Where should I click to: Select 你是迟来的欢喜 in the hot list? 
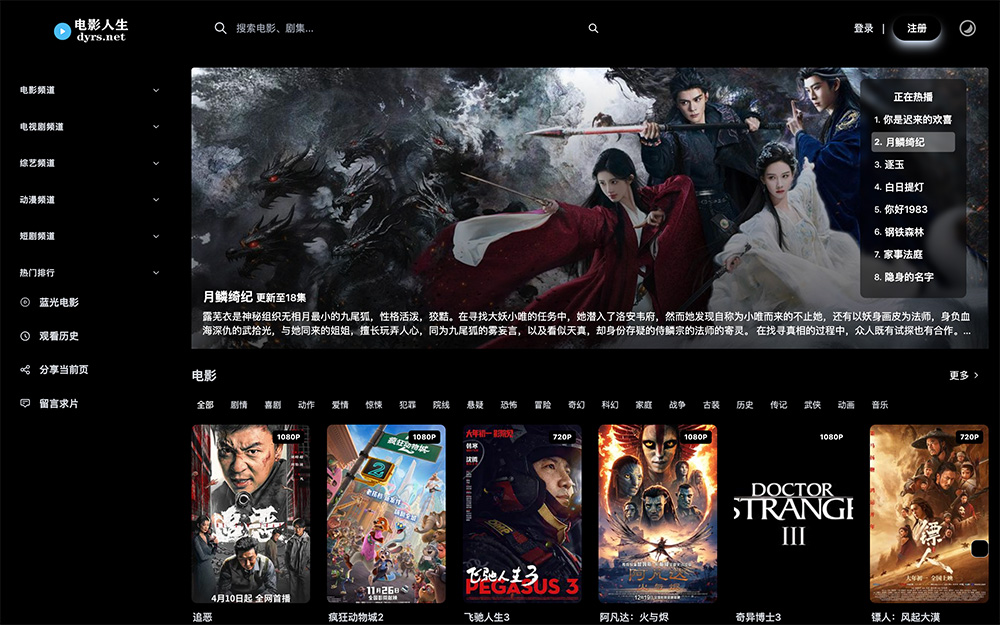tap(917, 120)
